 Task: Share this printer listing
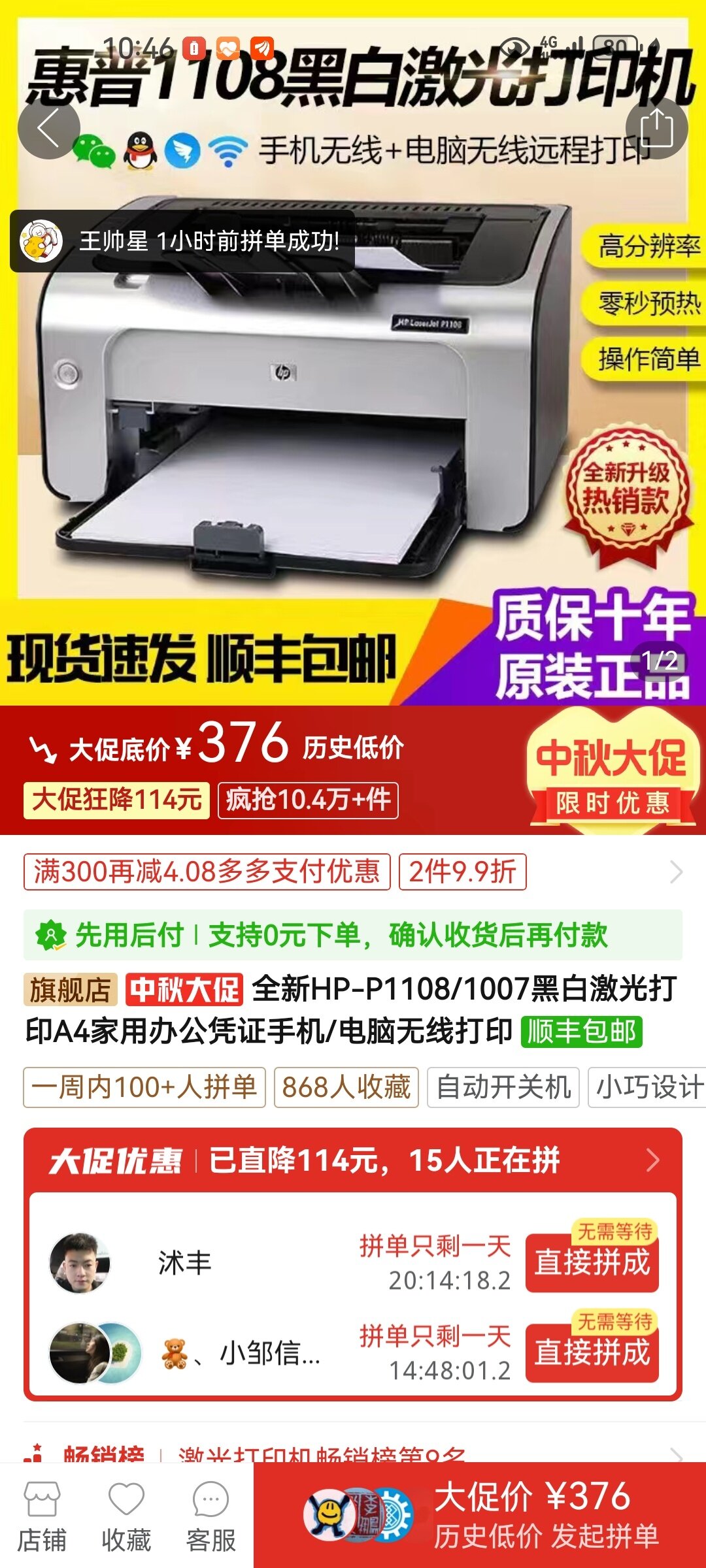pyautogui.click(x=656, y=128)
